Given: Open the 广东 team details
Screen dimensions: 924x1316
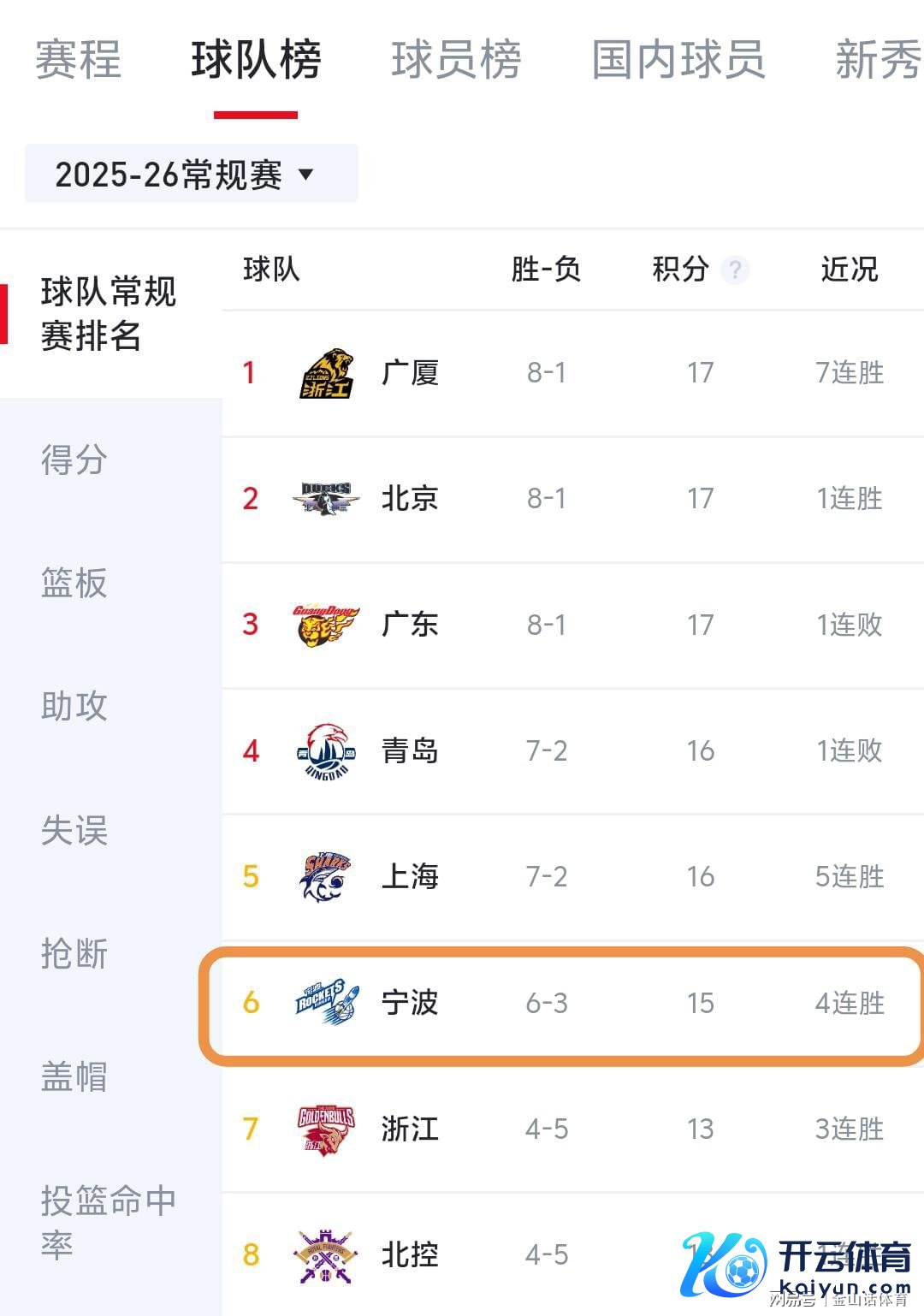Looking at the screenshot, I should click(x=565, y=625).
